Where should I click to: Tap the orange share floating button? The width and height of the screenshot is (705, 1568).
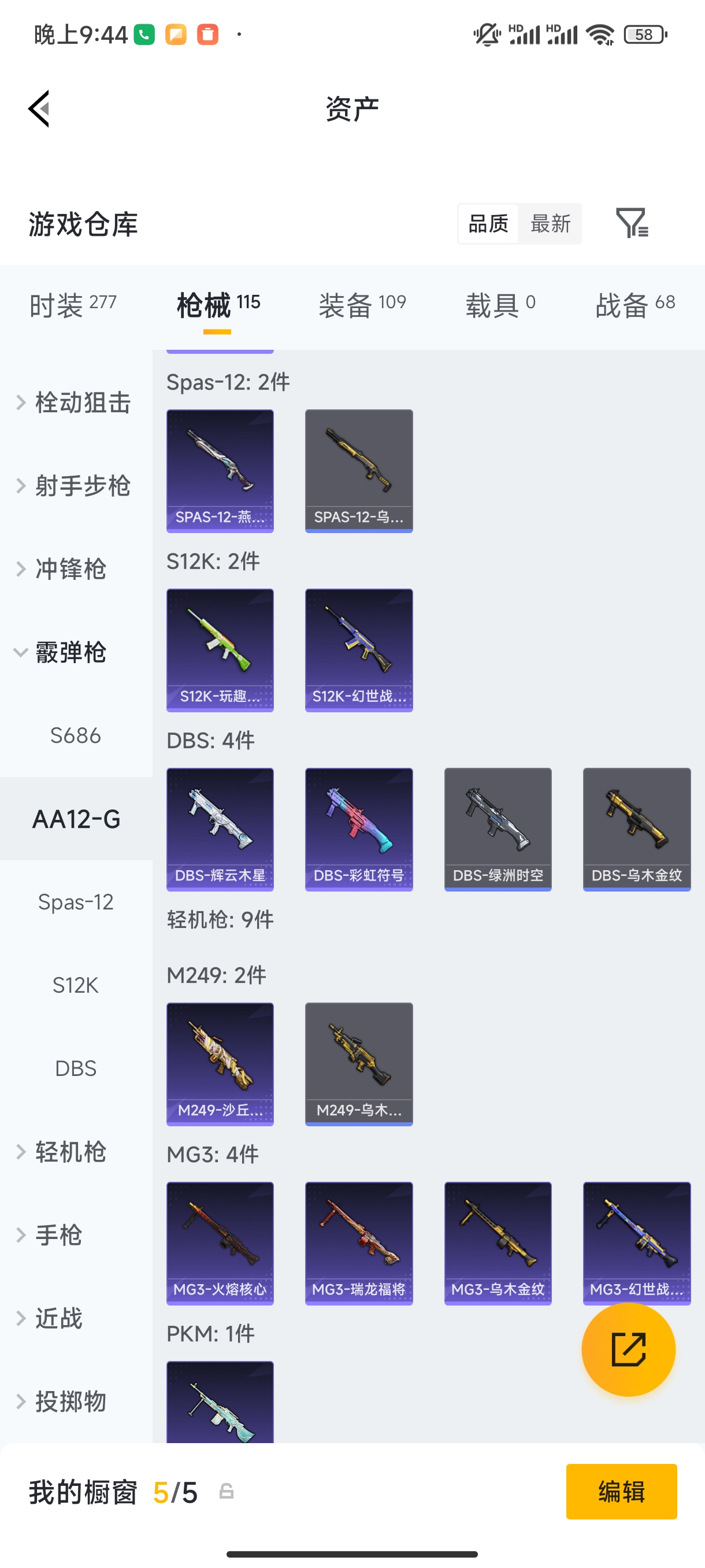(628, 1349)
